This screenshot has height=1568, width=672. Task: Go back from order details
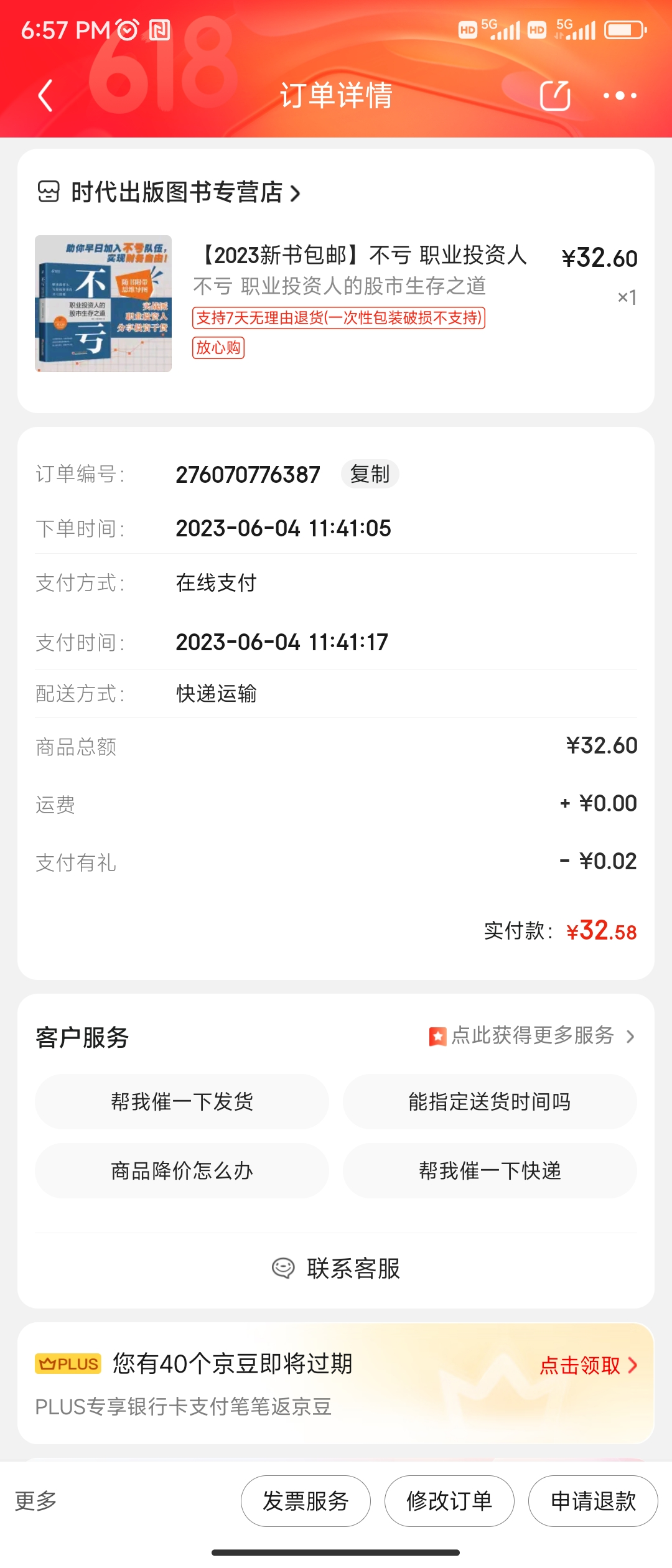click(45, 96)
